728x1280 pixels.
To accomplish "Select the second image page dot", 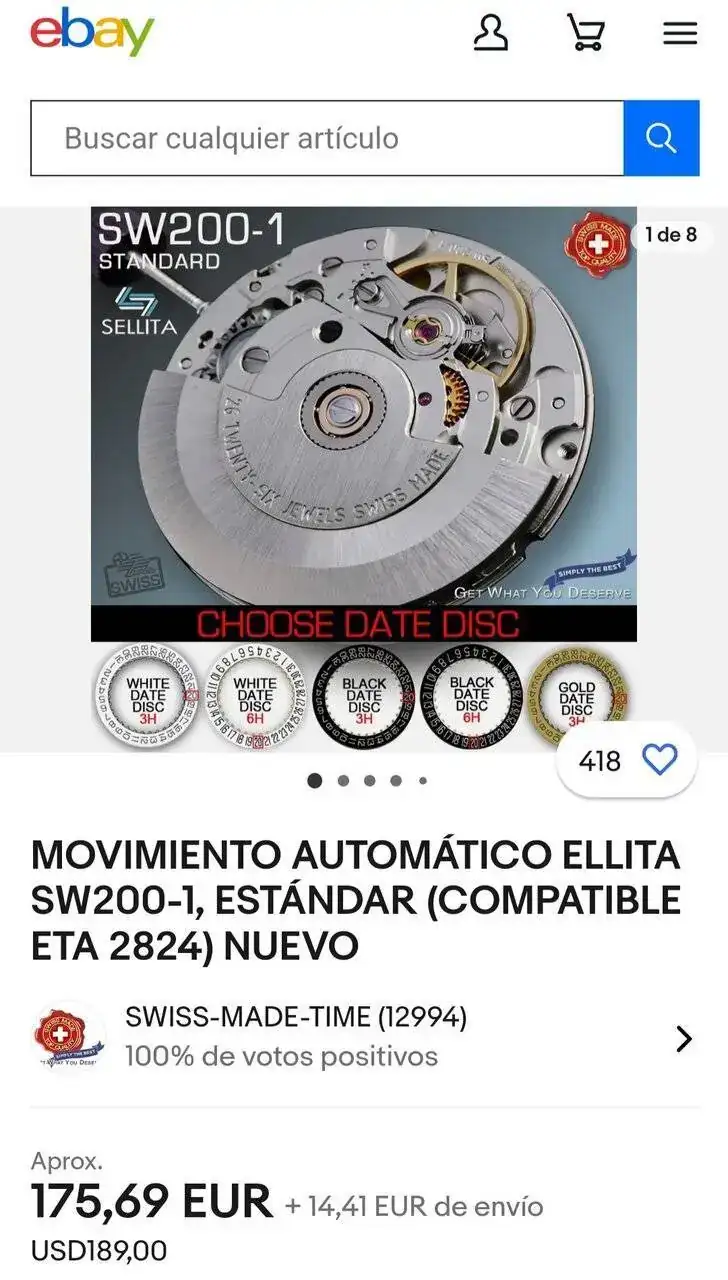I will (x=343, y=780).
